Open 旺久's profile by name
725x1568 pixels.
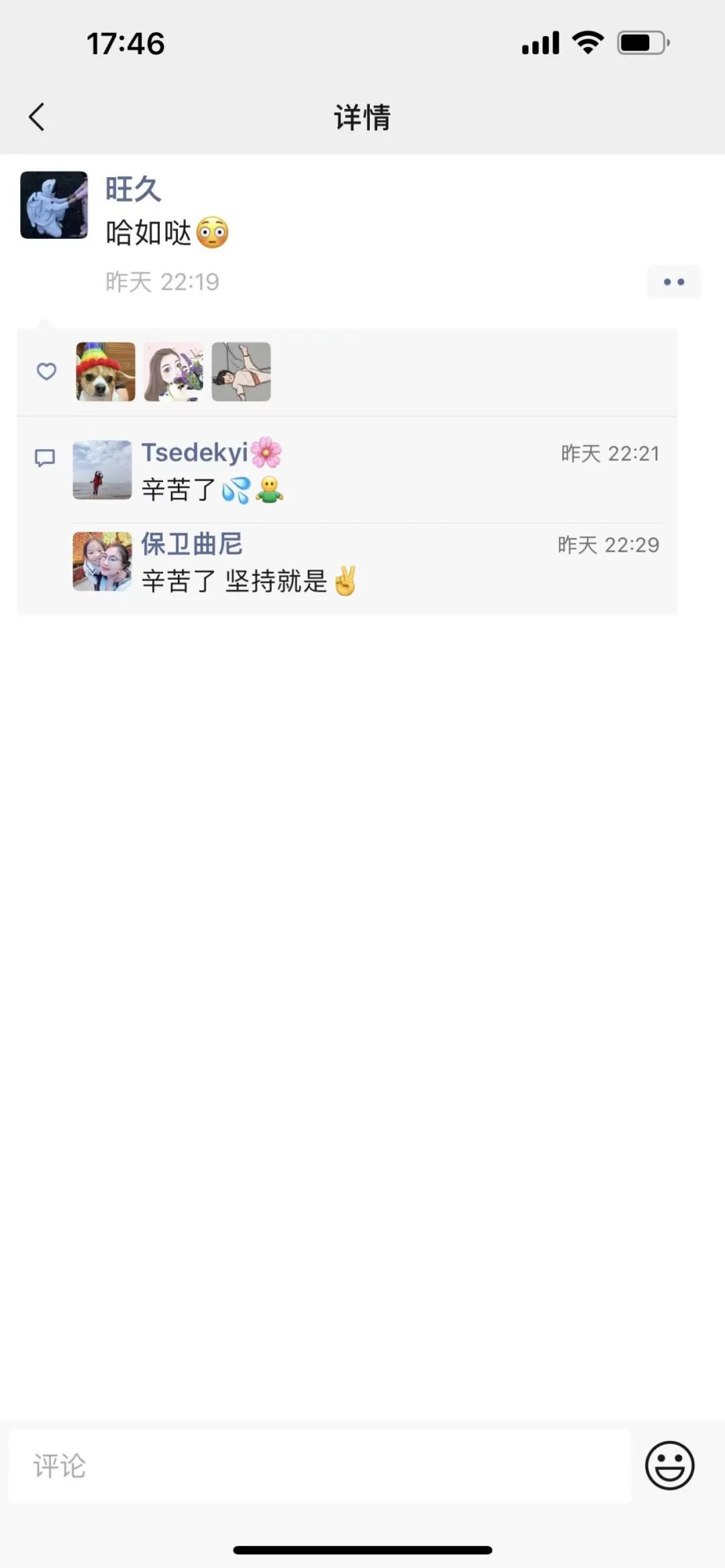pyautogui.click(x=133, y=189)
